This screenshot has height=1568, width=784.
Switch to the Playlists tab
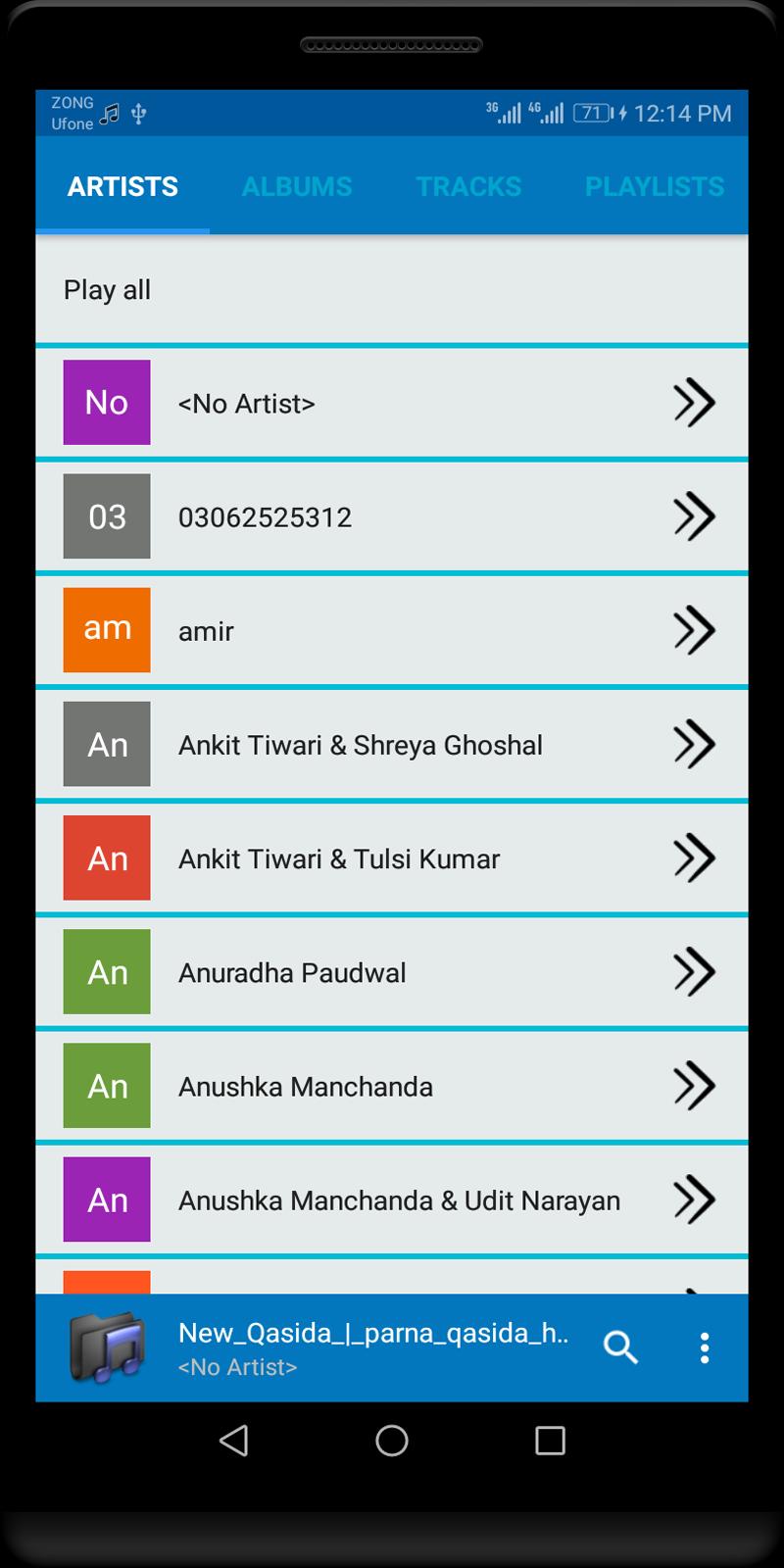(654, 186)
